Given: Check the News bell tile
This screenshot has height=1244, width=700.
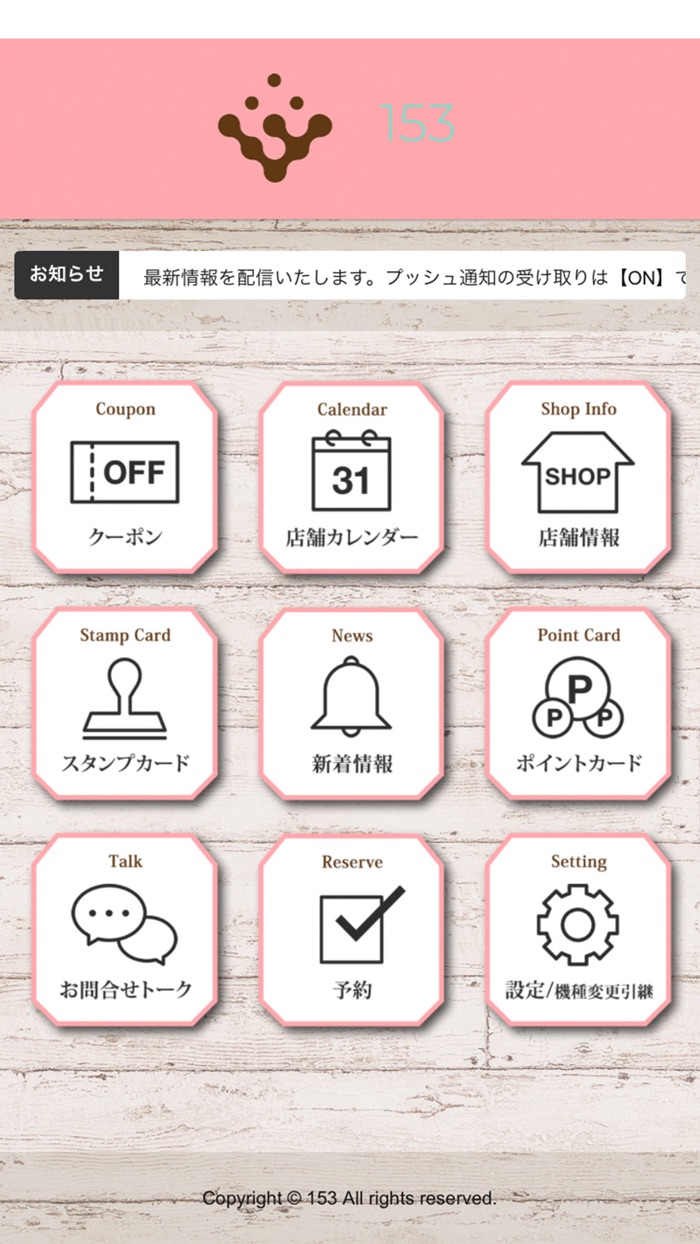Looking at the screenshot, I should pos(351,703).
